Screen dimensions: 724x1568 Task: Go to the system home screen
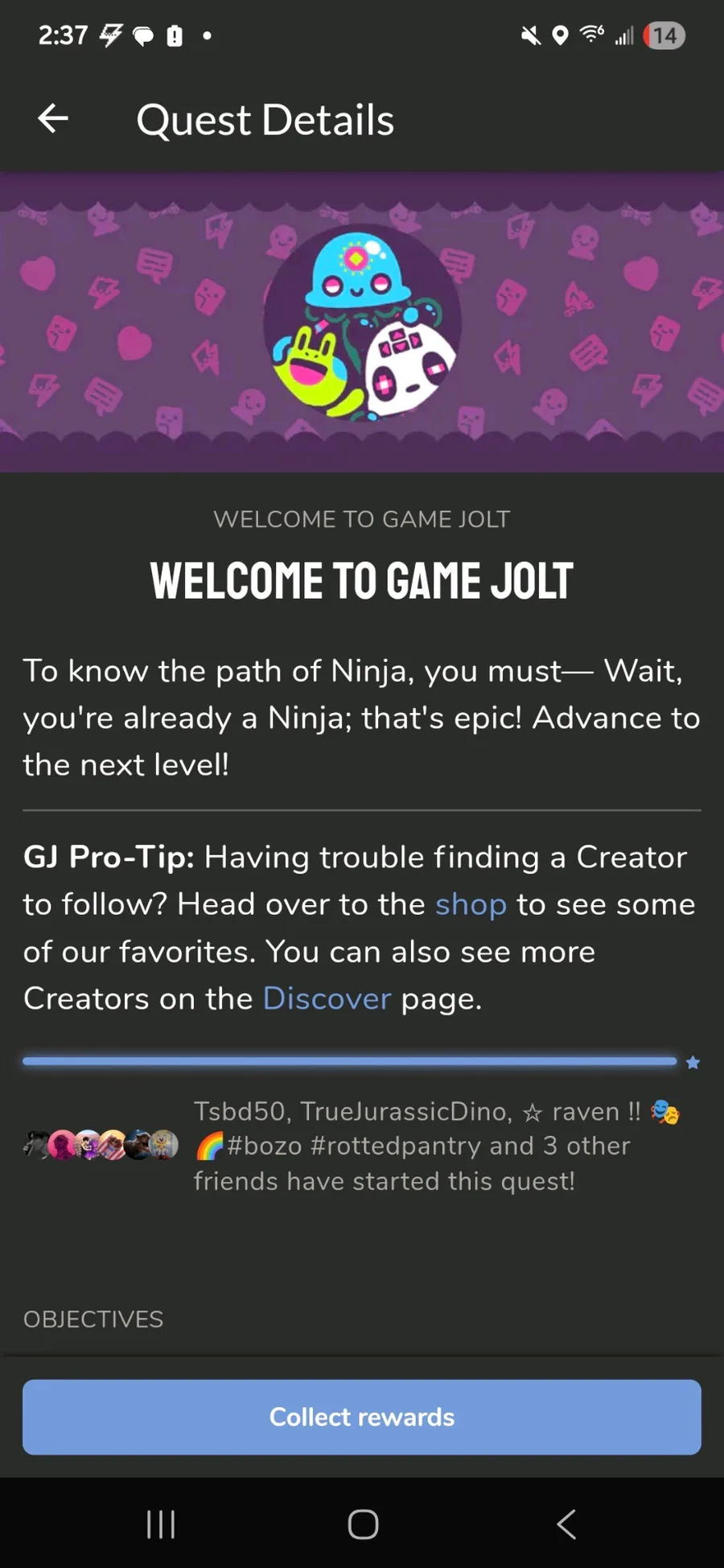click(x=363, y=1524)
